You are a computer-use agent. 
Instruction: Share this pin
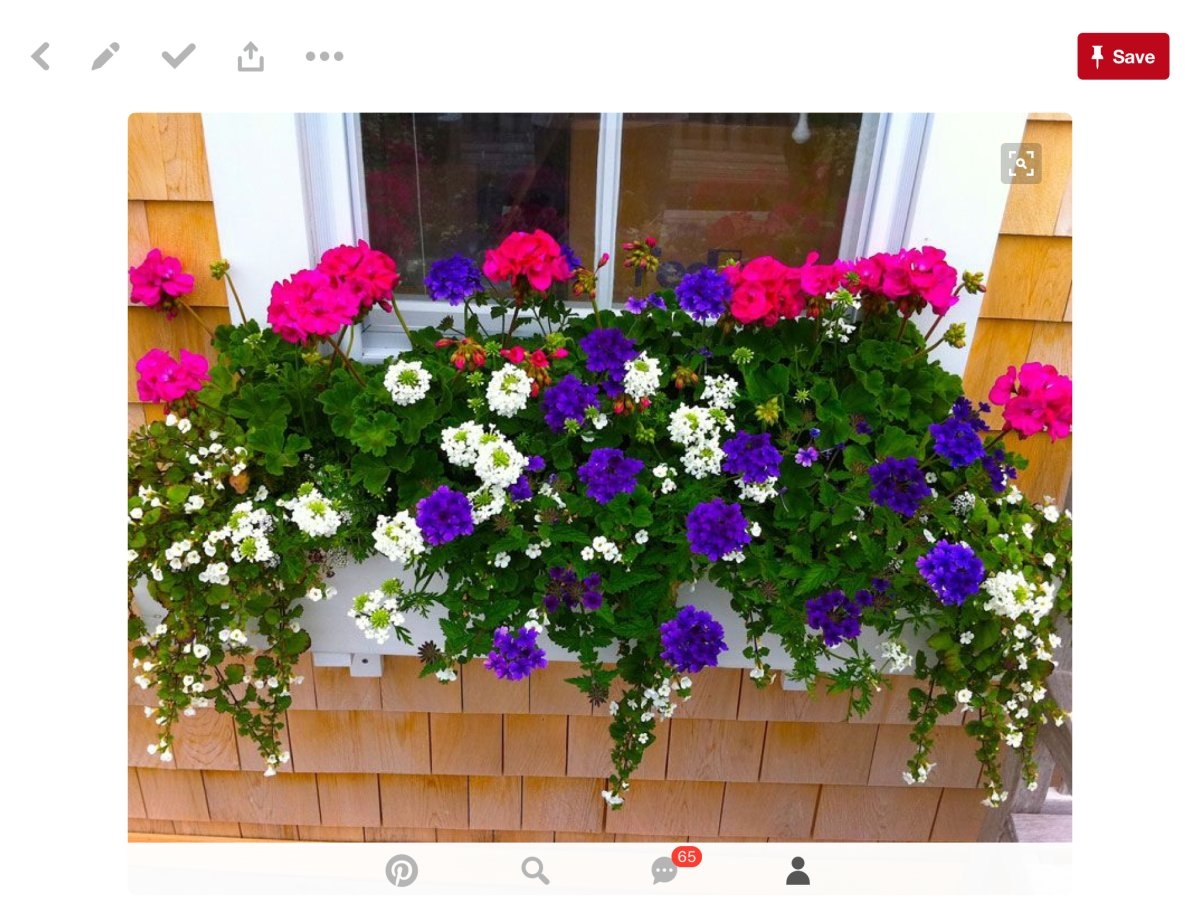click(251, 56)
